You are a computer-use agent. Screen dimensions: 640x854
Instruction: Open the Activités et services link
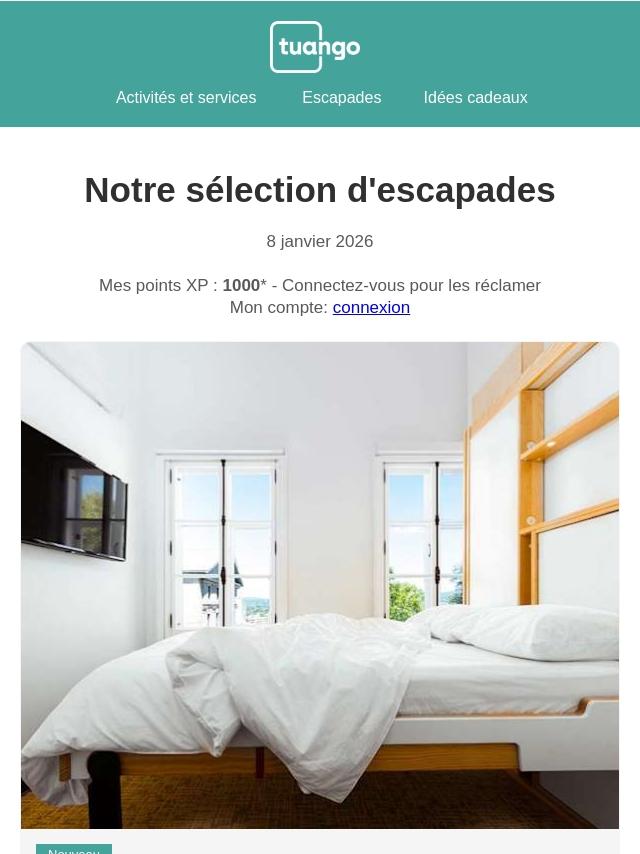(x=186, y=98)
